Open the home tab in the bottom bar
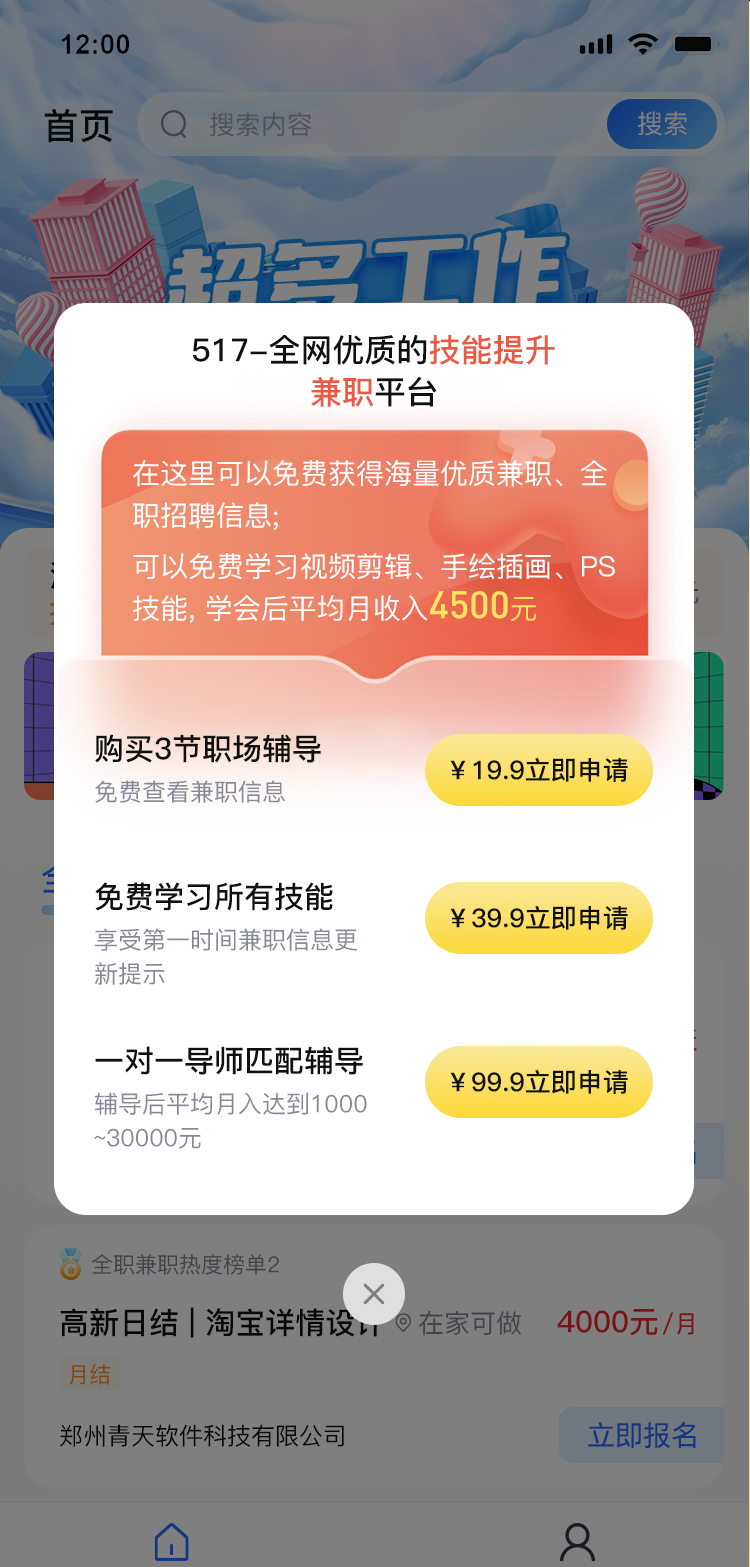 172,1541
